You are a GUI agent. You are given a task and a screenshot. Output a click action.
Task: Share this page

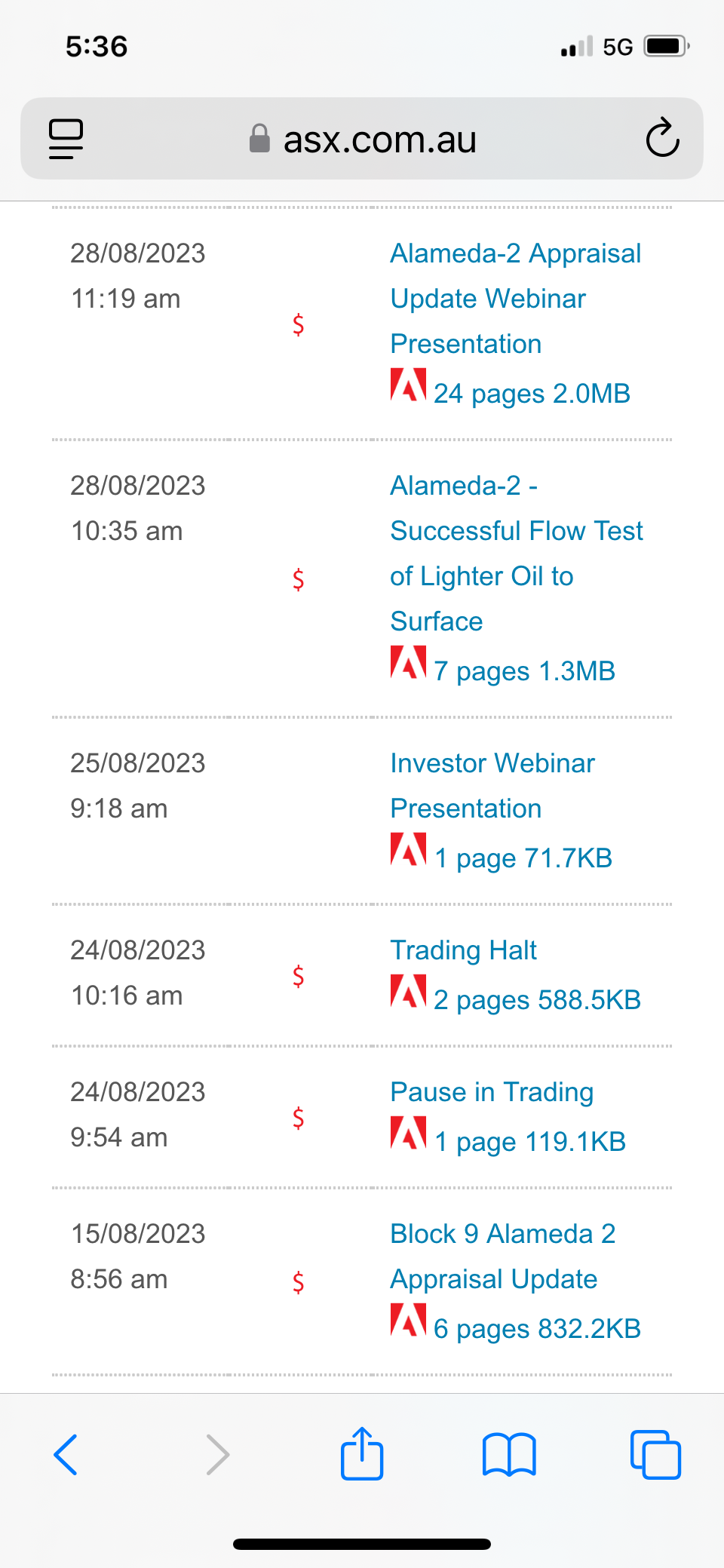[x=362, y=1453]
